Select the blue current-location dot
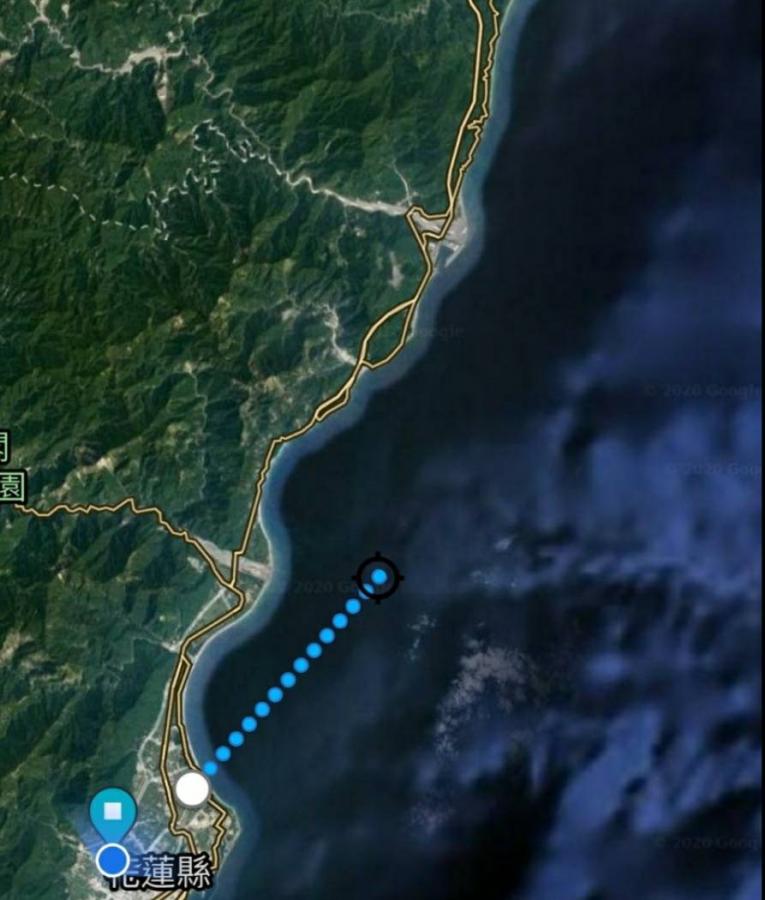This screenshot has height=900, width=765. click(x=113, y=860)
